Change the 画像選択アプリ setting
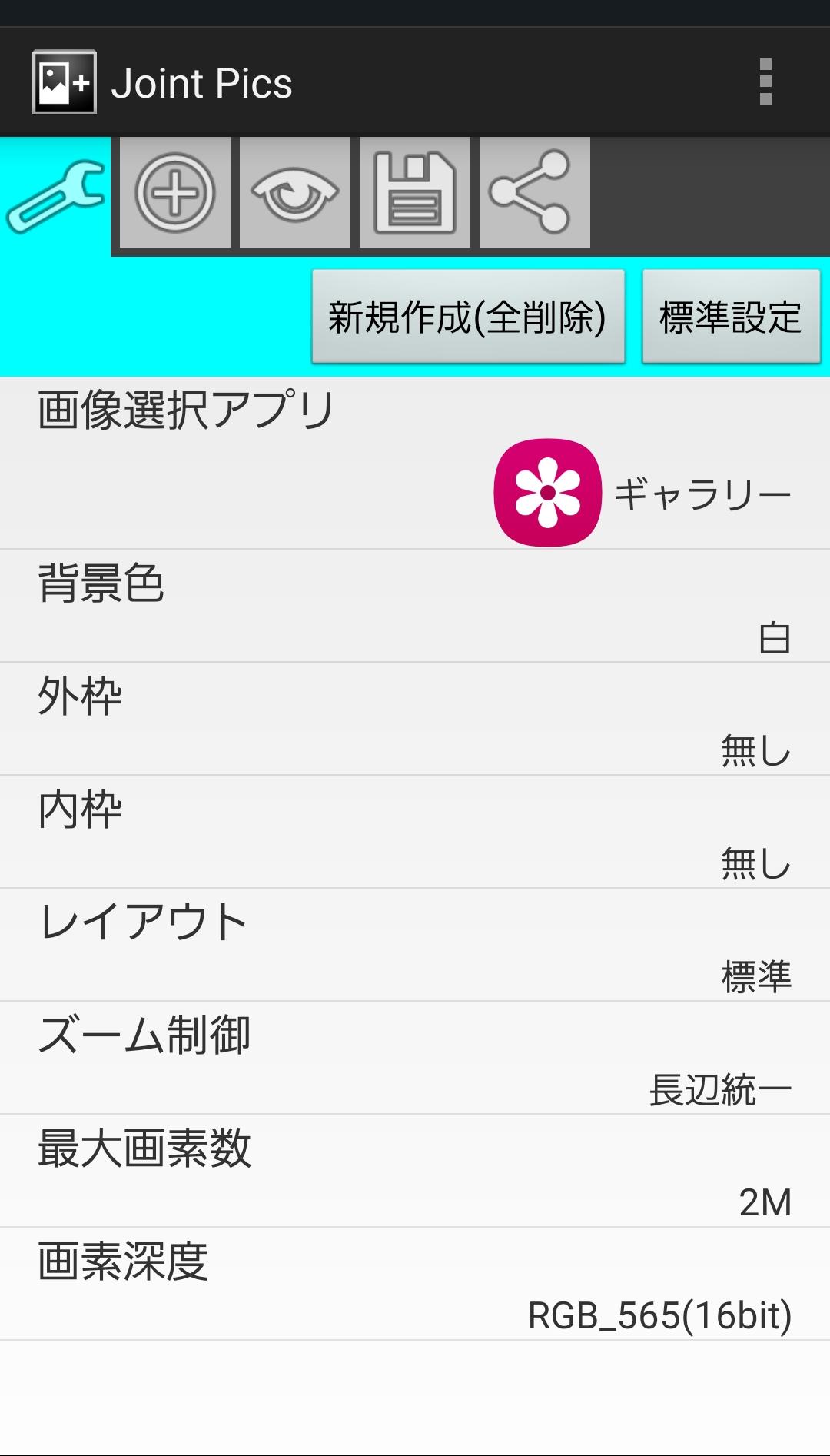The image size is (830, 1456). pos(415,463)
